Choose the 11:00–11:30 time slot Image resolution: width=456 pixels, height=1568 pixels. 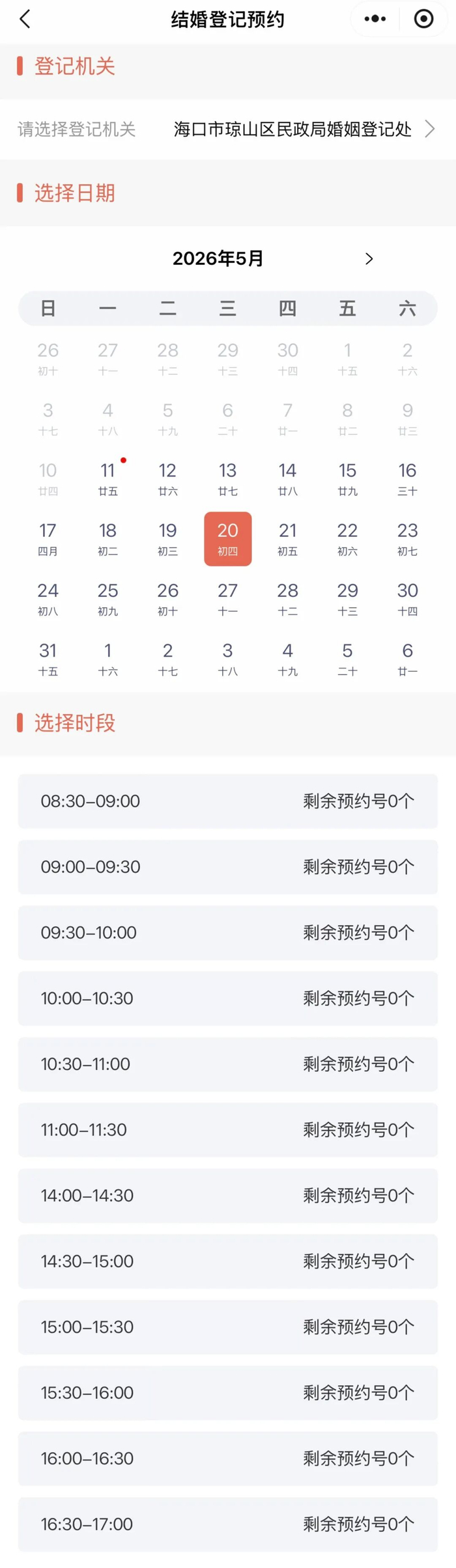pyautogui.click(x=228, y=1130)
